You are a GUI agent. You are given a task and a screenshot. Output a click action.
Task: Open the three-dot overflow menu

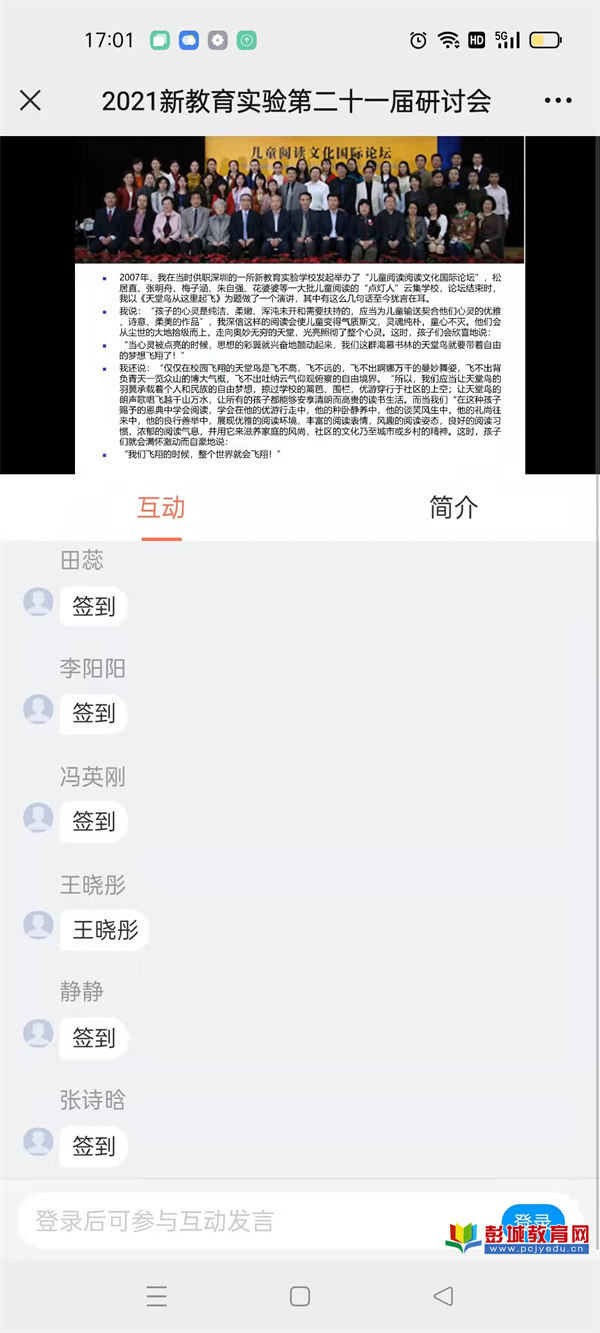click(558, 101)
